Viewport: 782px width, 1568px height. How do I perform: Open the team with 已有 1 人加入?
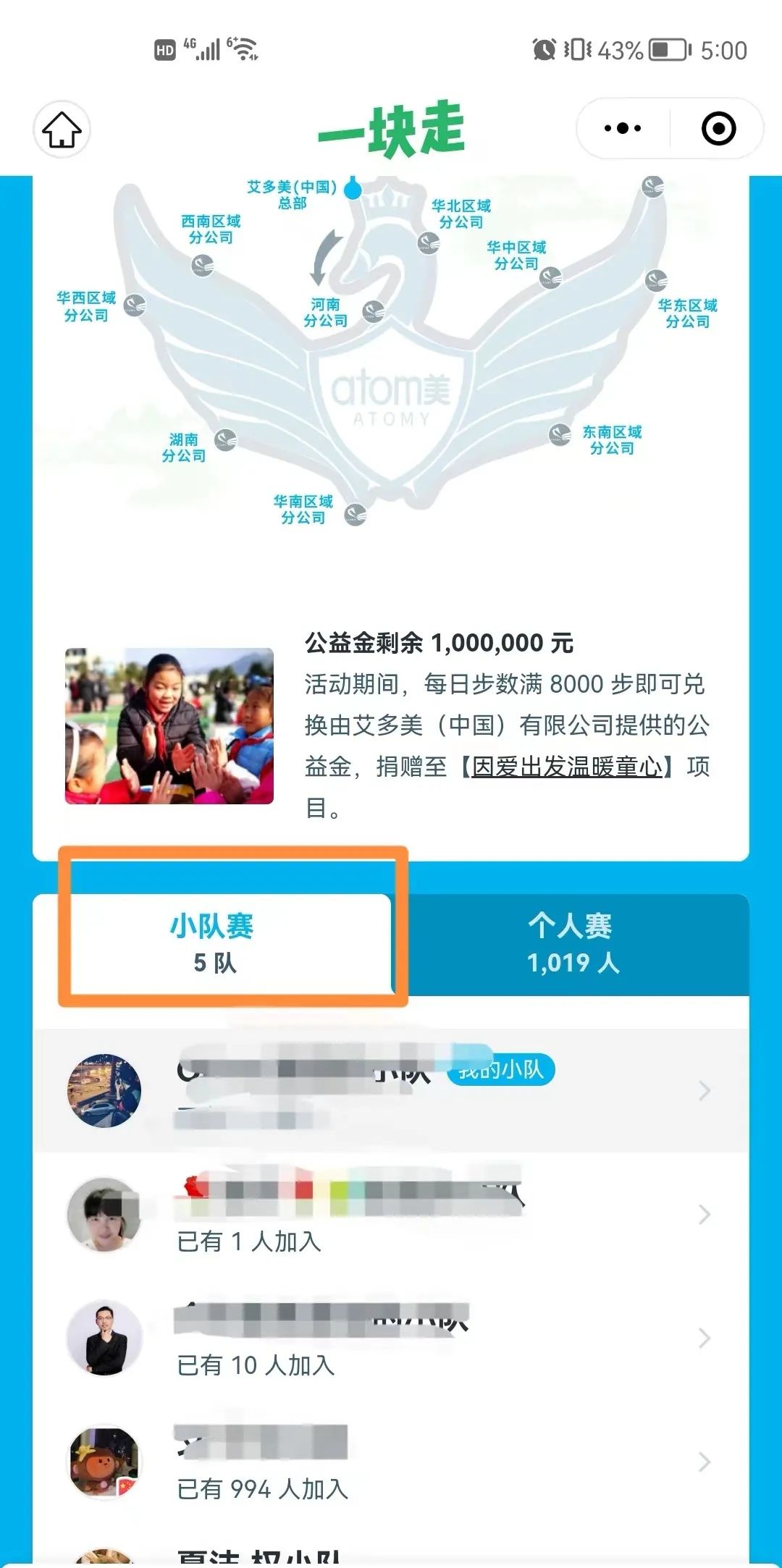pyautogui.click(x=391, y=1214)
